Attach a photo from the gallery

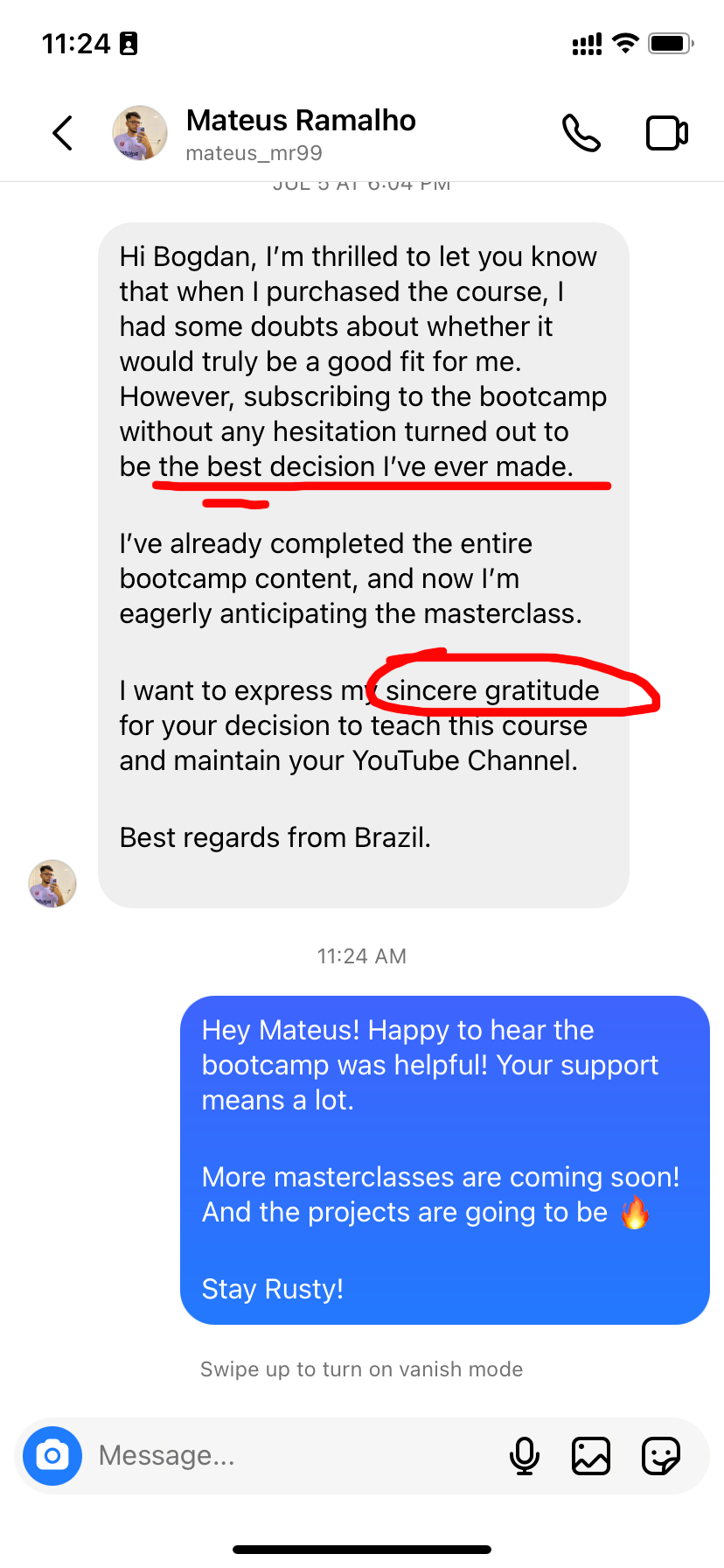(x=591, y=1456)
